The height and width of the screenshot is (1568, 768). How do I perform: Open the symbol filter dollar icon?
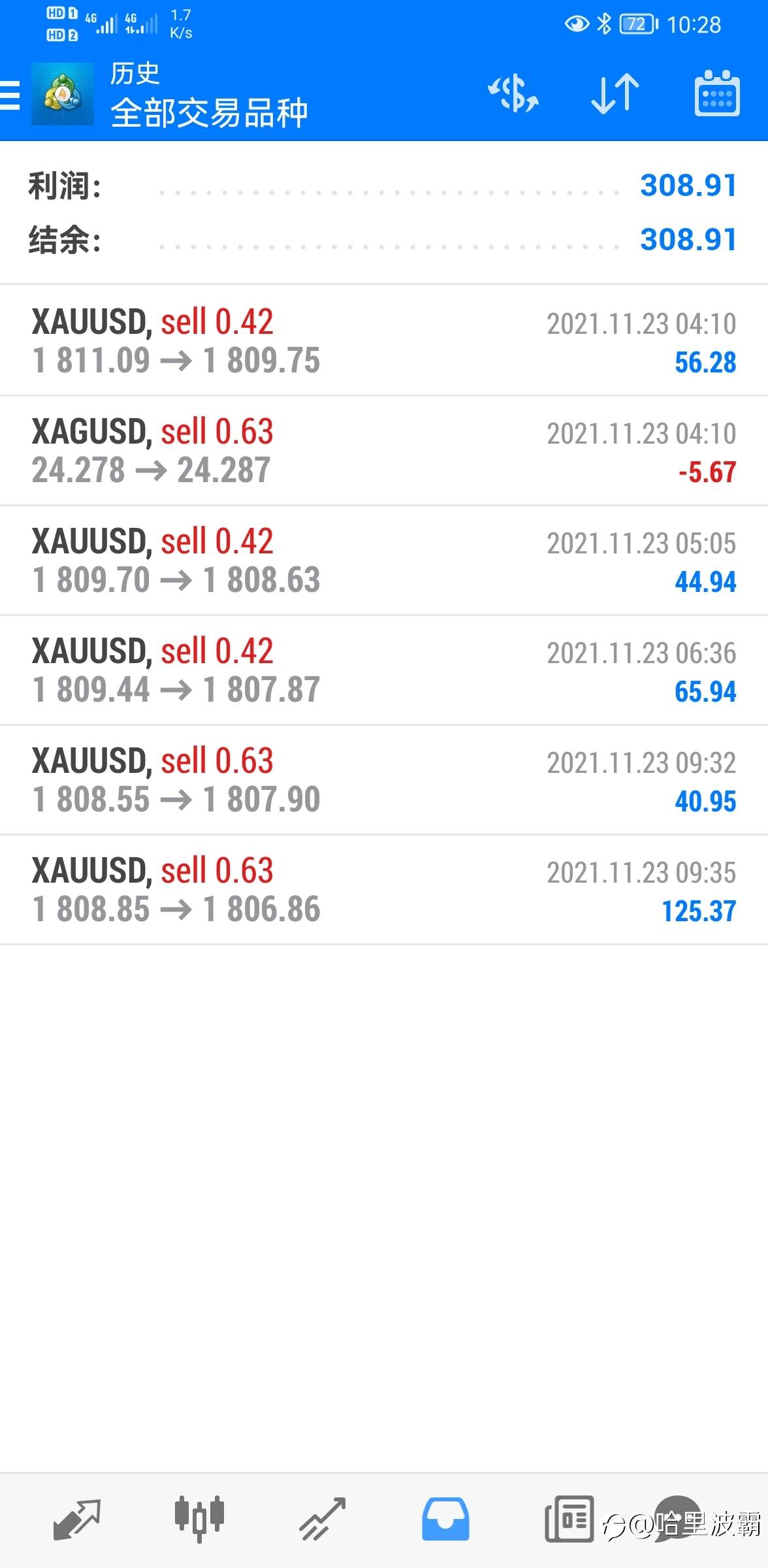513,93
